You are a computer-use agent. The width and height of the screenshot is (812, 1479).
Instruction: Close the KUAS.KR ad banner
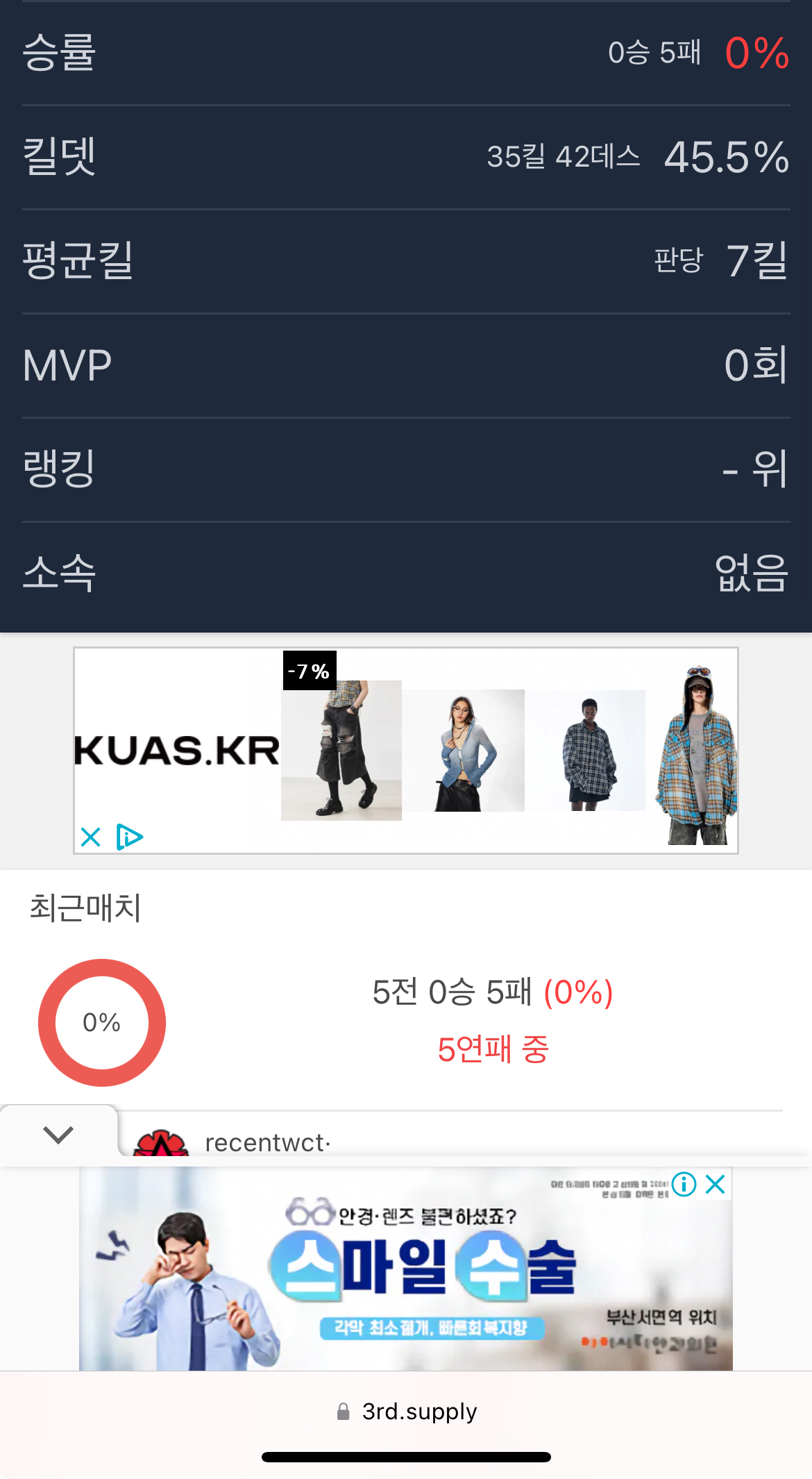[x=91, y=837]
